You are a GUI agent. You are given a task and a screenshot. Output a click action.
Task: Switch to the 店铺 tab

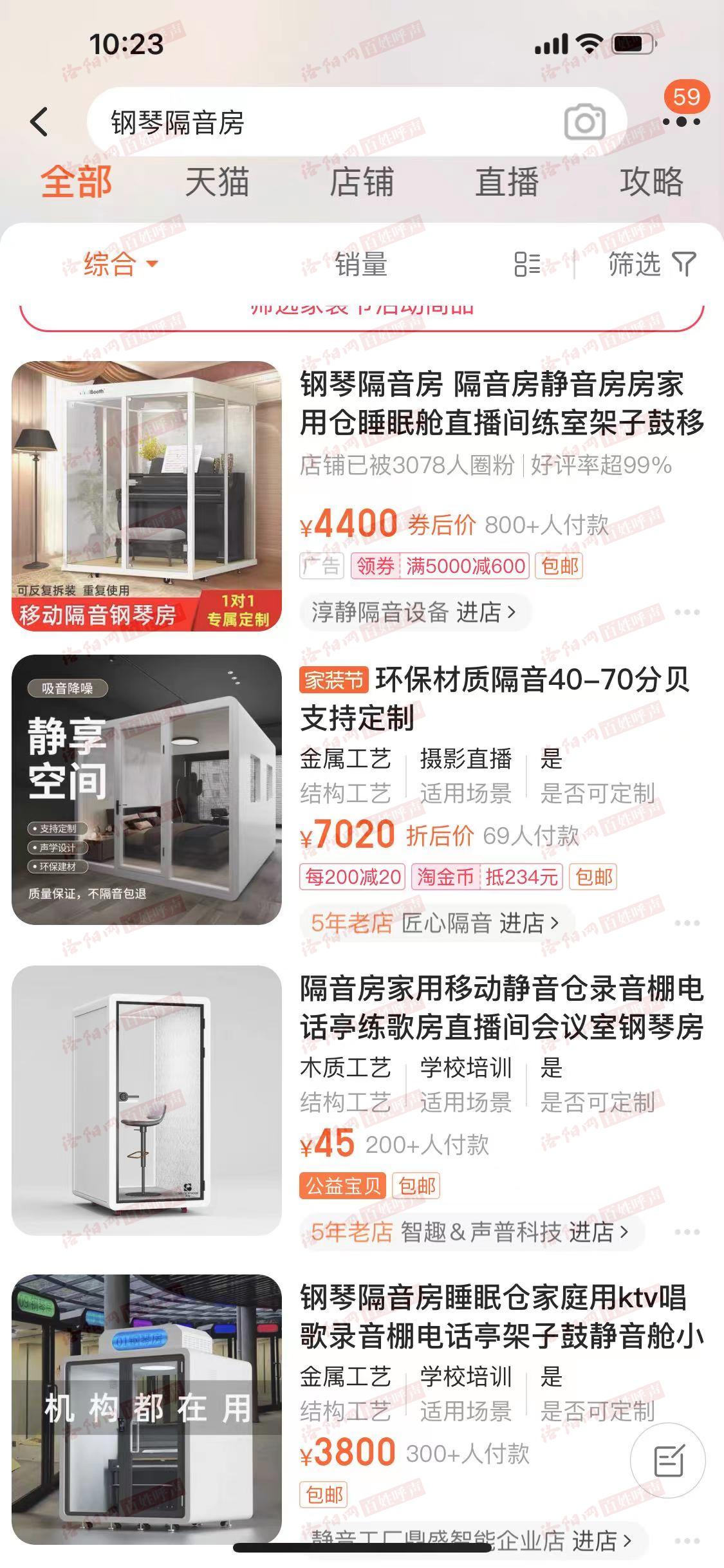click(x=361, y=182)
